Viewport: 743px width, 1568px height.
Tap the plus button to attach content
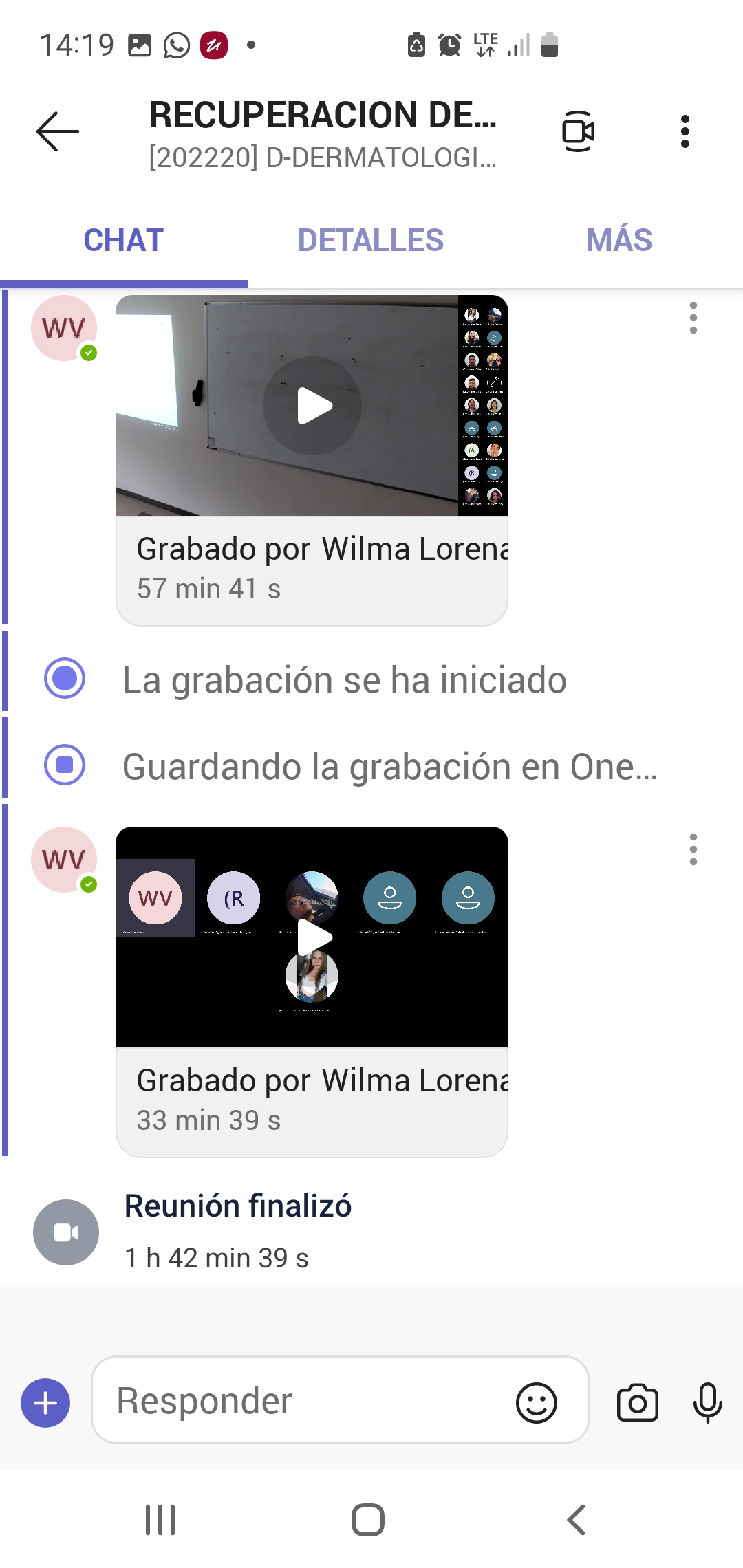[x=45, y=1402]
